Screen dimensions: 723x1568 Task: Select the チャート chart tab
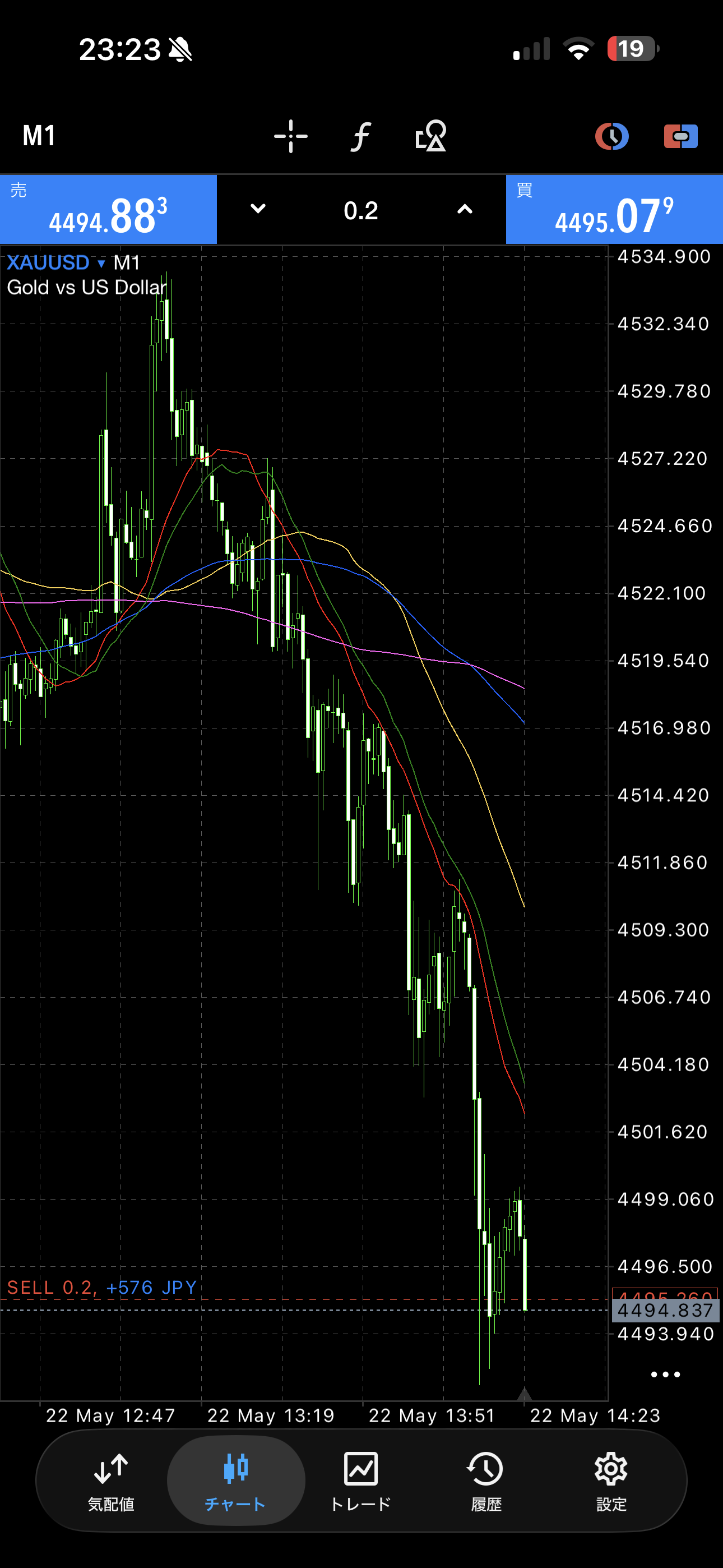click(235, 1482)
